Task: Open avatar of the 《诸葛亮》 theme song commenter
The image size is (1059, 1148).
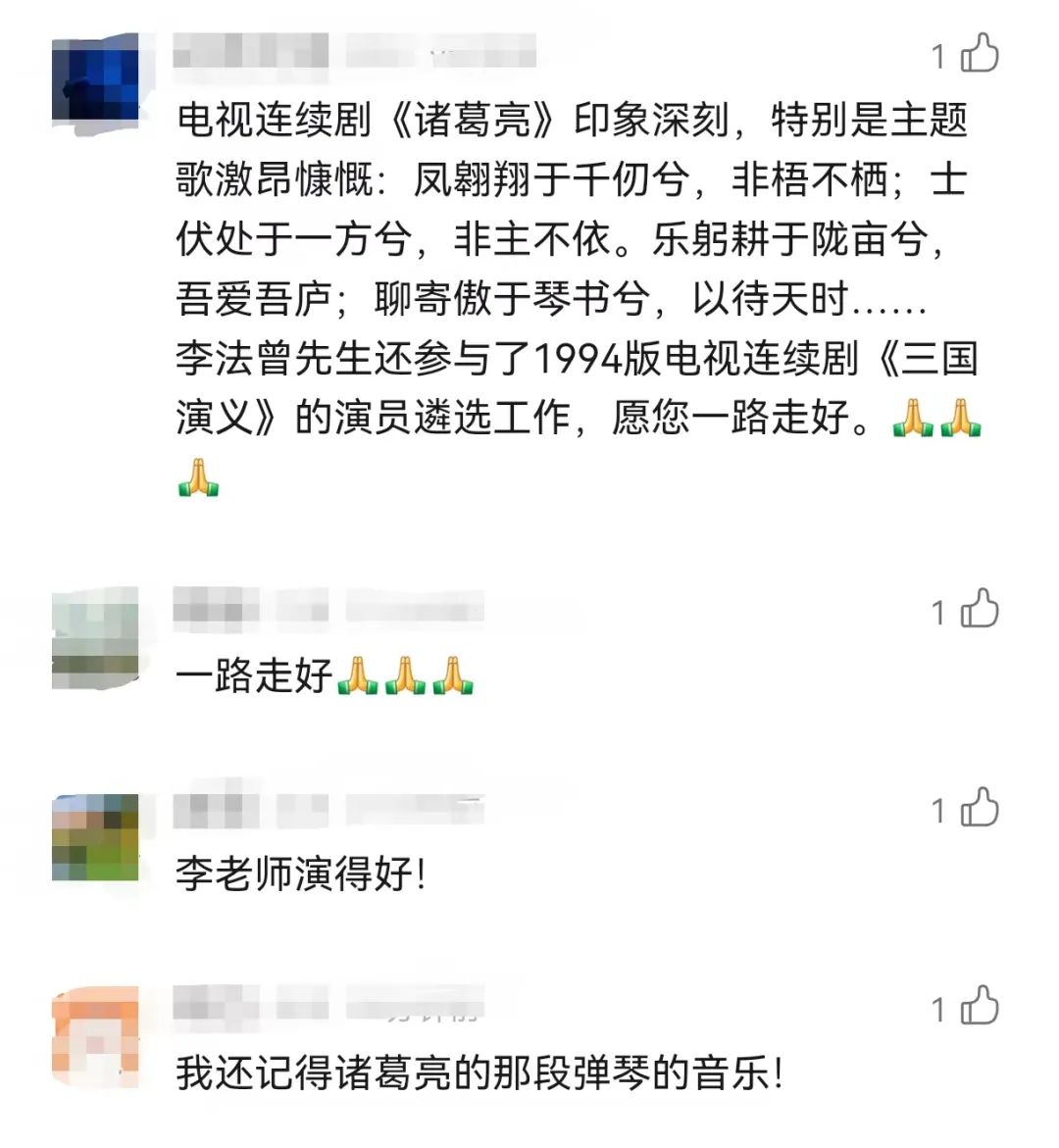Action: 95,82
